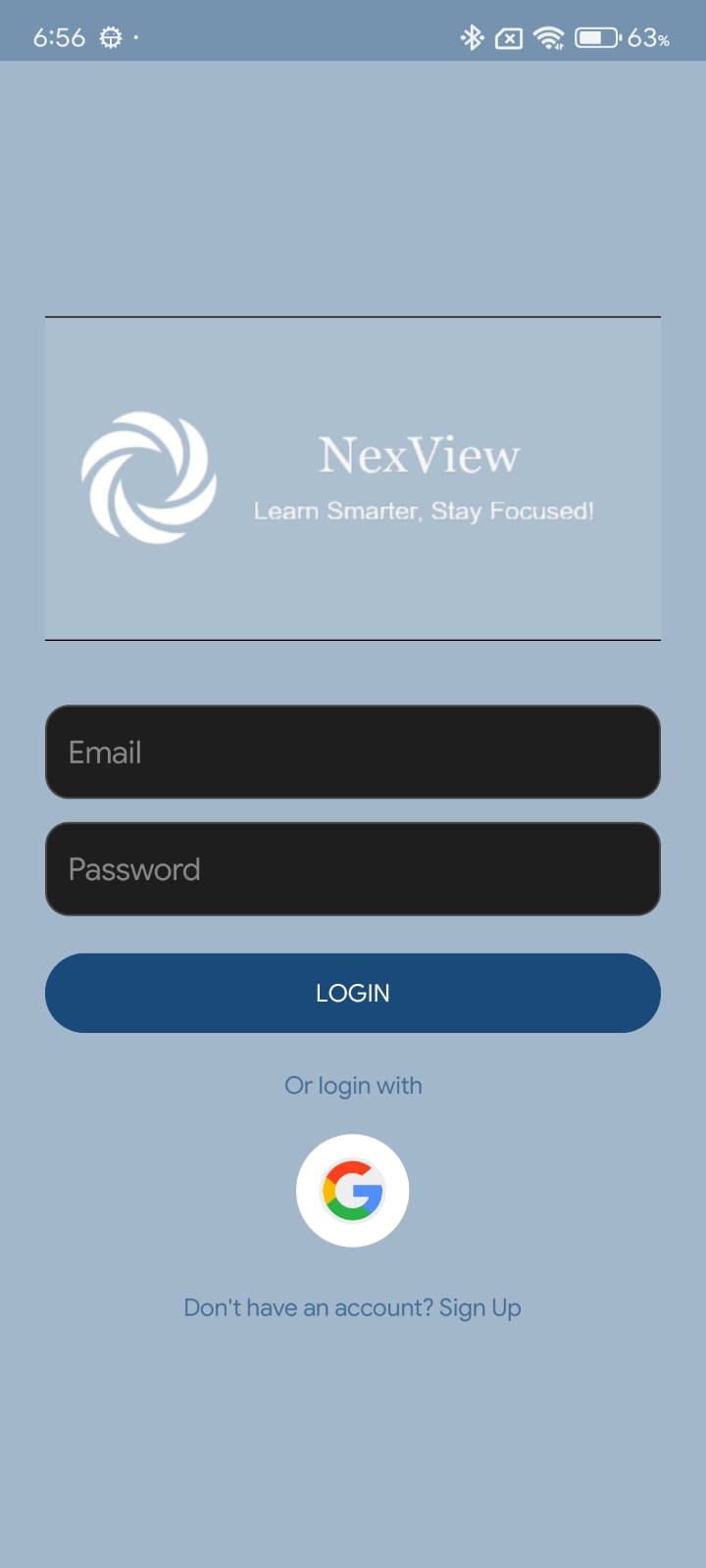706x1568 pixels.
Task: Sign in with Google
Action: click(x=353, y=1191)
